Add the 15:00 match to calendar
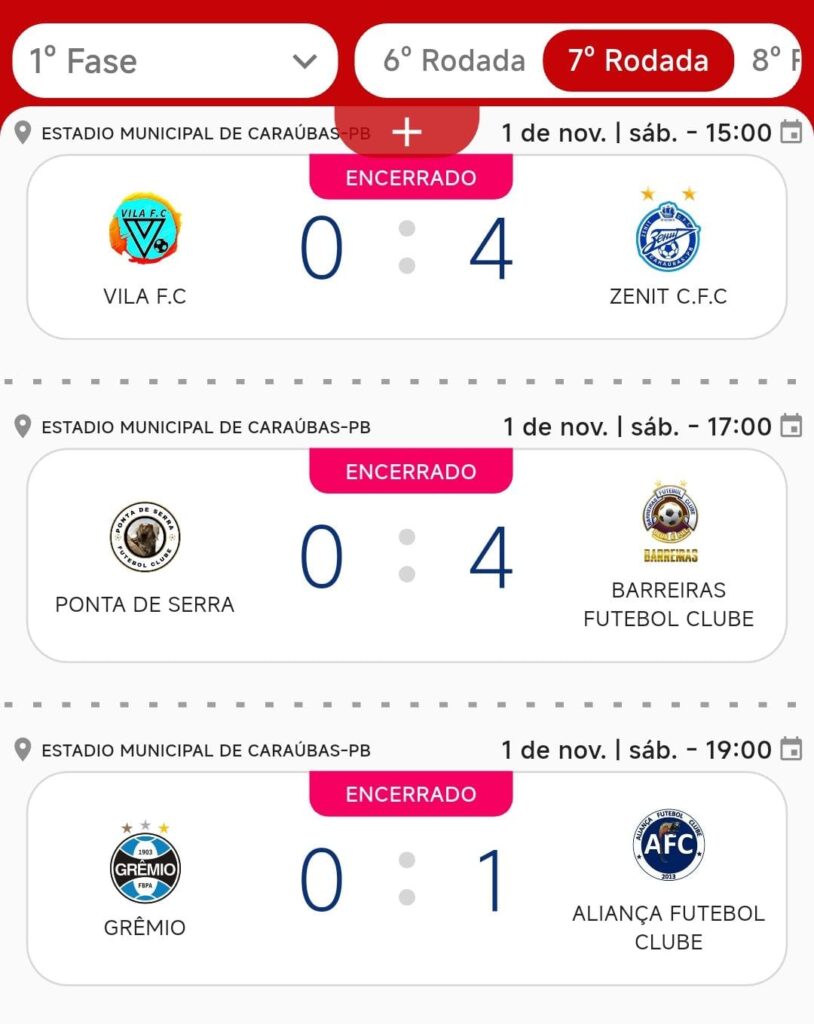 (x=791, y=133)
